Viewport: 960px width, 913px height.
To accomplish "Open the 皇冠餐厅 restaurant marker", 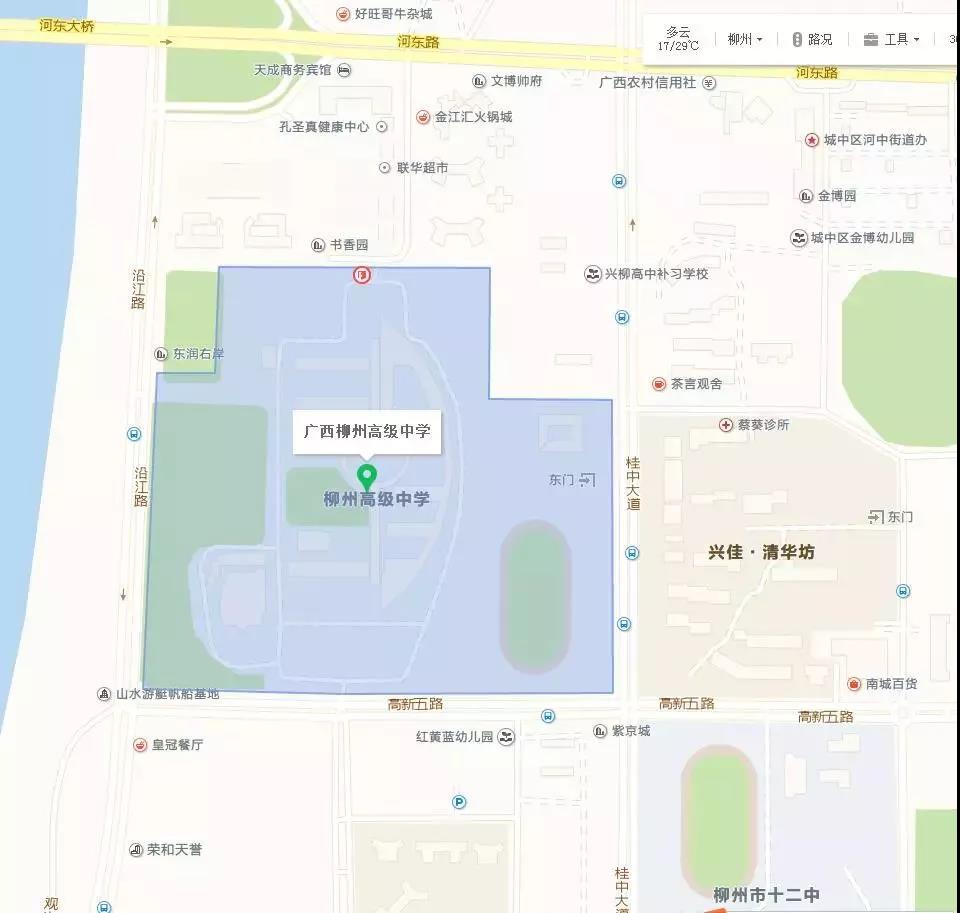I will pyautogui.click(x=141, y=745).
